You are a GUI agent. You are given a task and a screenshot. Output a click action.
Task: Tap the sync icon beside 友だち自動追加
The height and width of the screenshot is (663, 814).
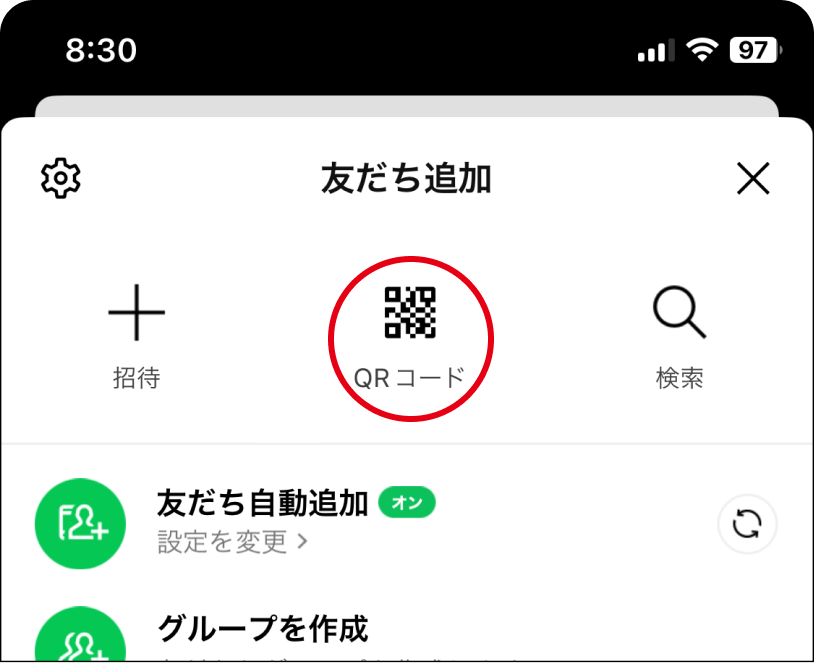pos(747,524)
